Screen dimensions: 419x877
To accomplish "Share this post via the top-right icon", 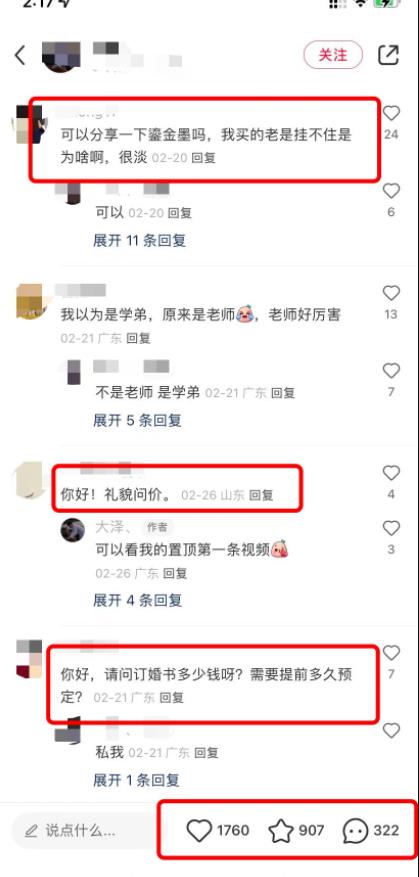I will pyautogui.click(x=389, y=55).
